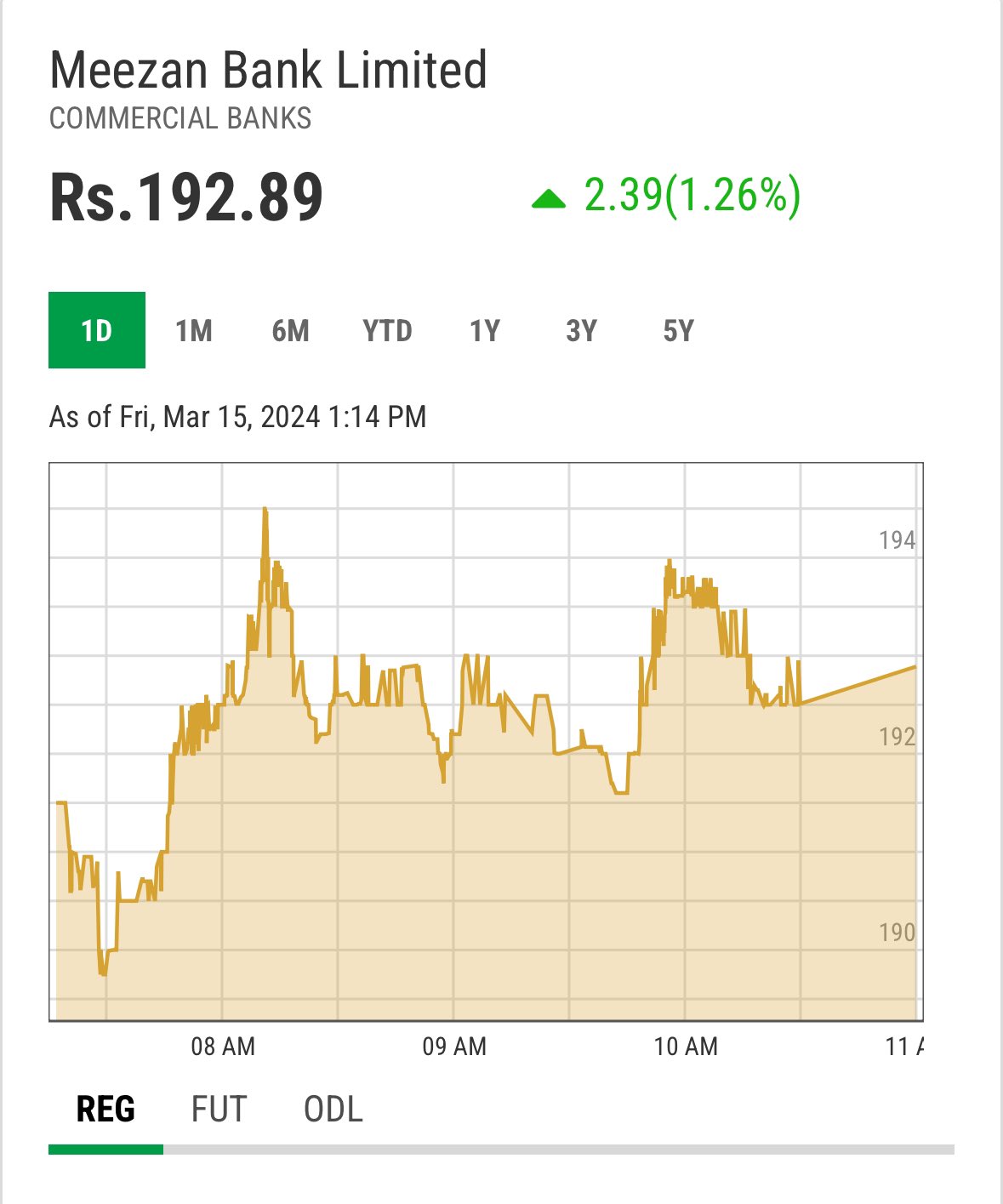Switch chart to 1M range

coord(194,330)
